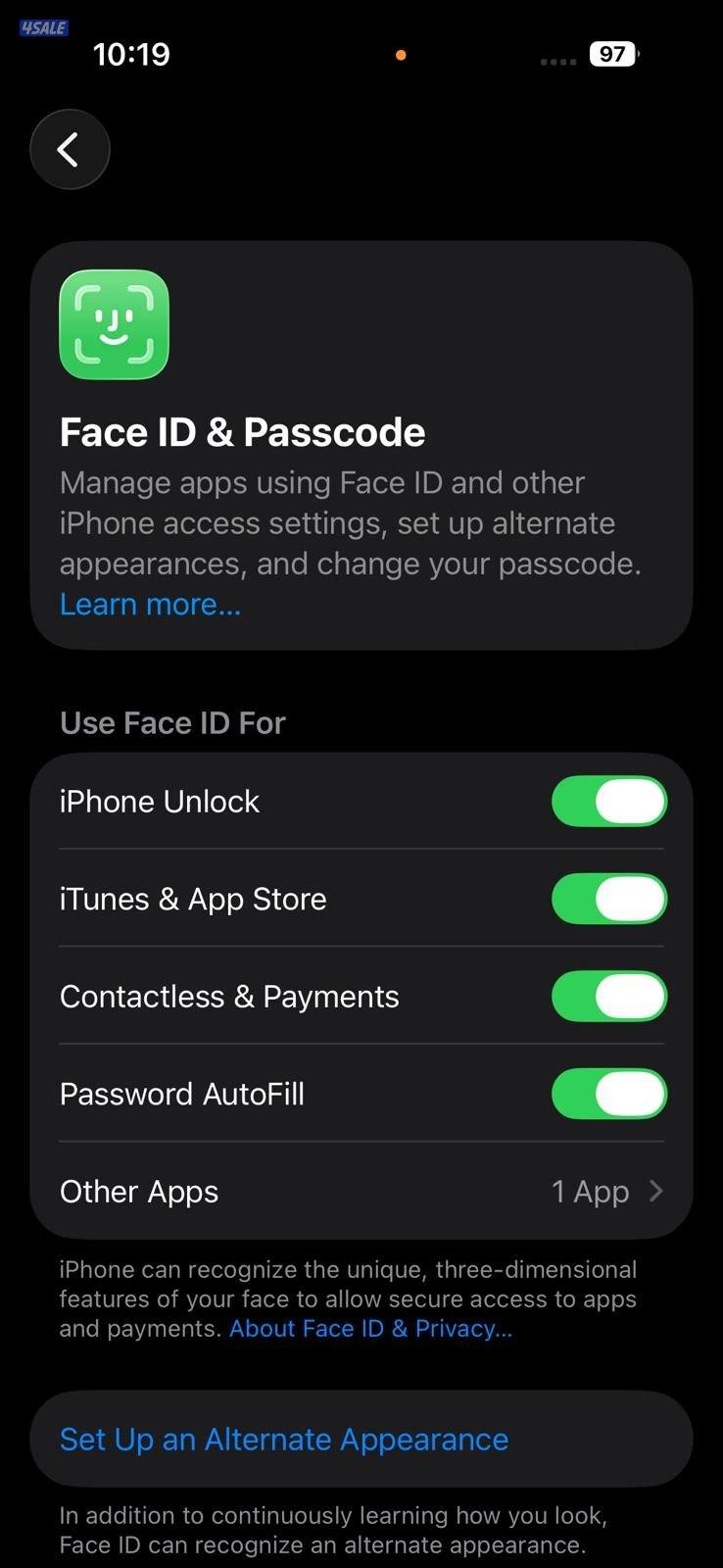The width and height of the screenshot is (723, 1568).
Task: Disable Contactless & Payments
Action: [609, 996]
